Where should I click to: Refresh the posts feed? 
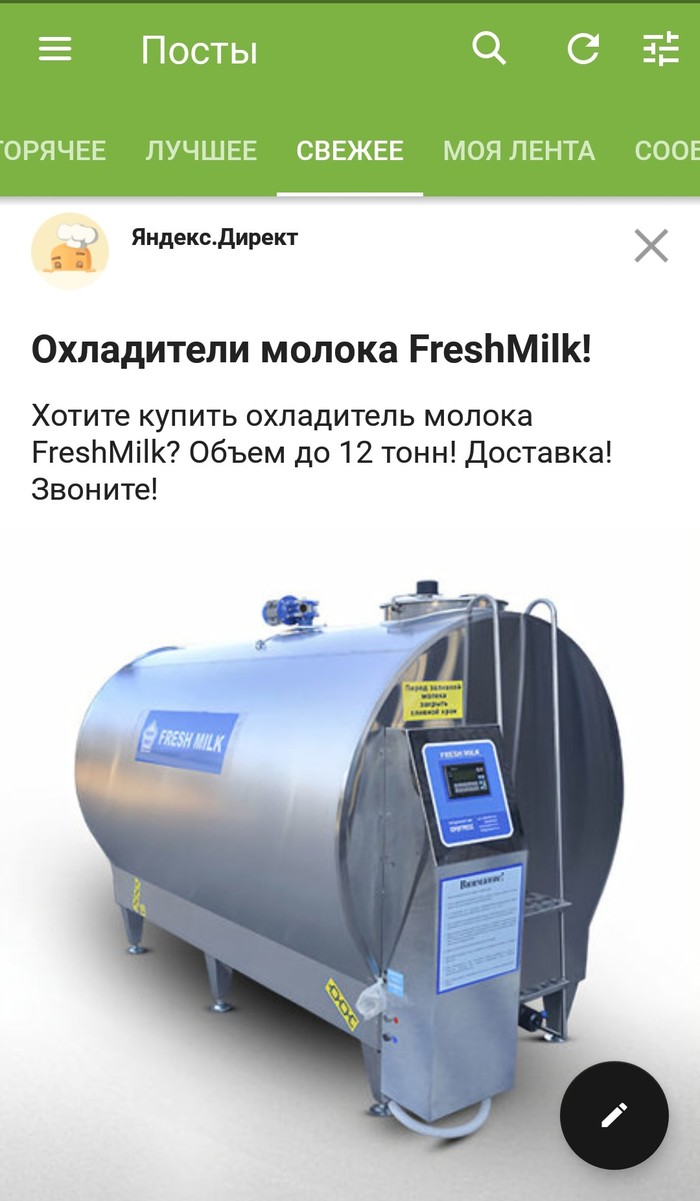click(x=583, y=49)
